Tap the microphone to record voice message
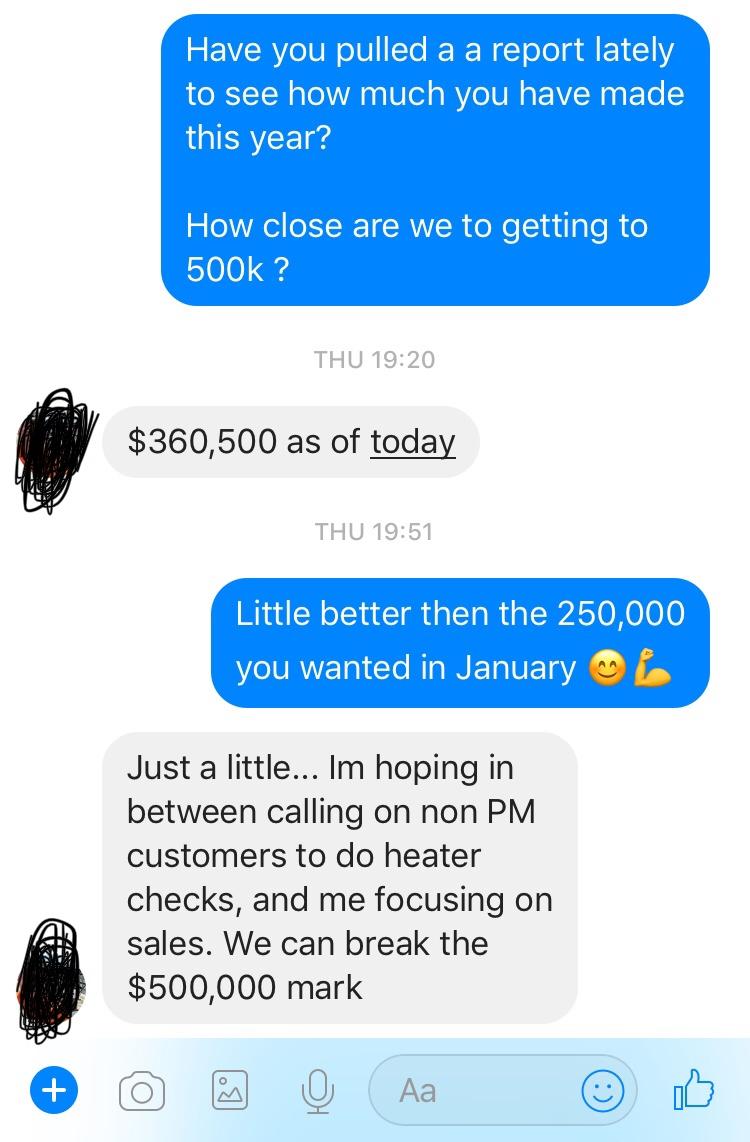 pos(317,1091)
